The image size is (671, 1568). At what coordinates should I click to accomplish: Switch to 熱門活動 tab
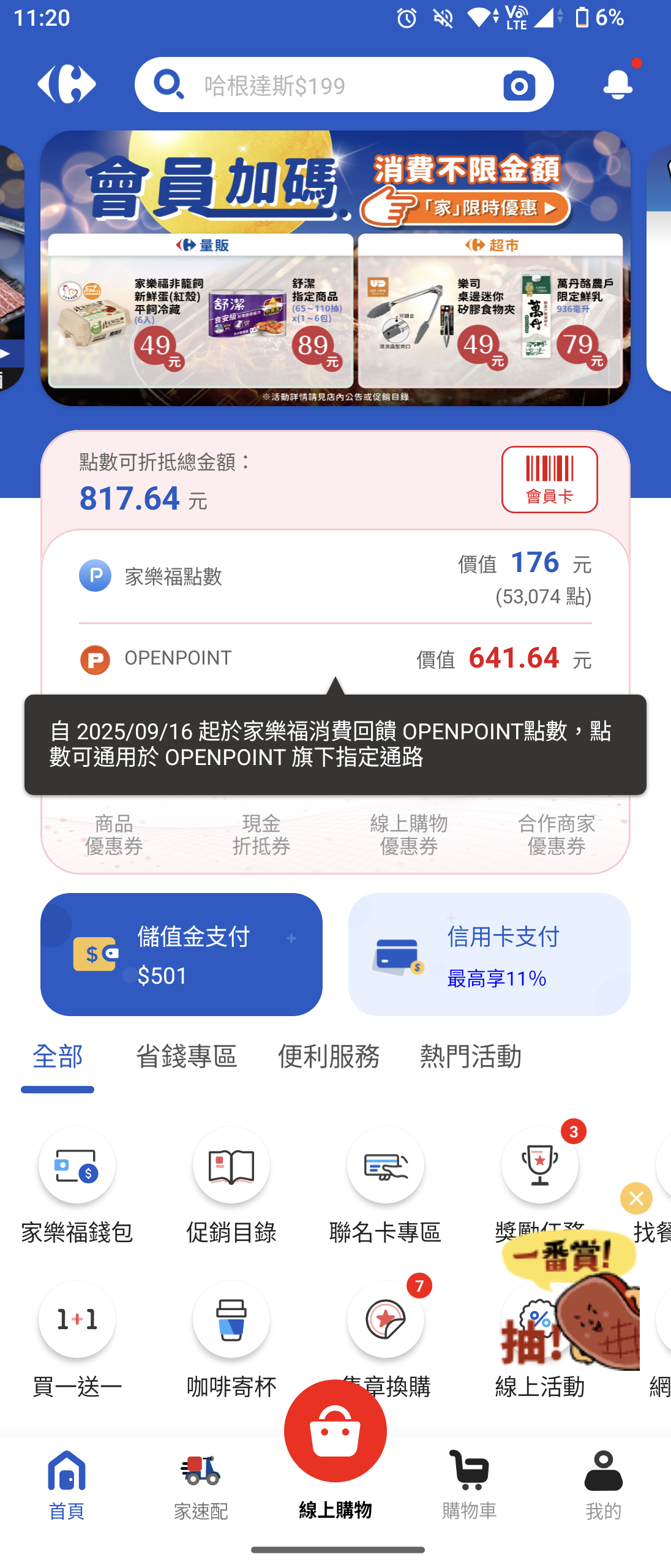(470, 1057)
